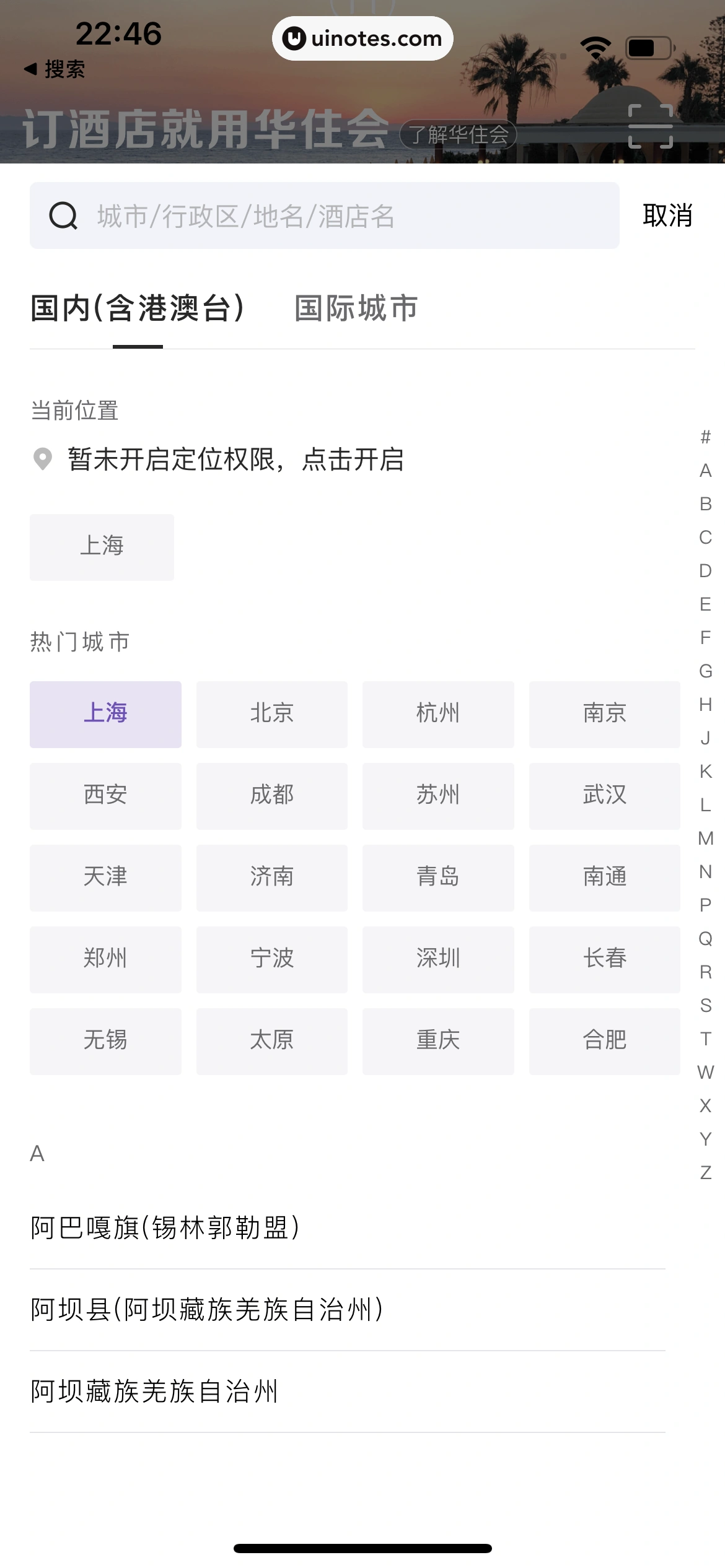The image size is (725, 1568).
Task: Open the uinotes.com pill at the top
Action: (362, 38)
